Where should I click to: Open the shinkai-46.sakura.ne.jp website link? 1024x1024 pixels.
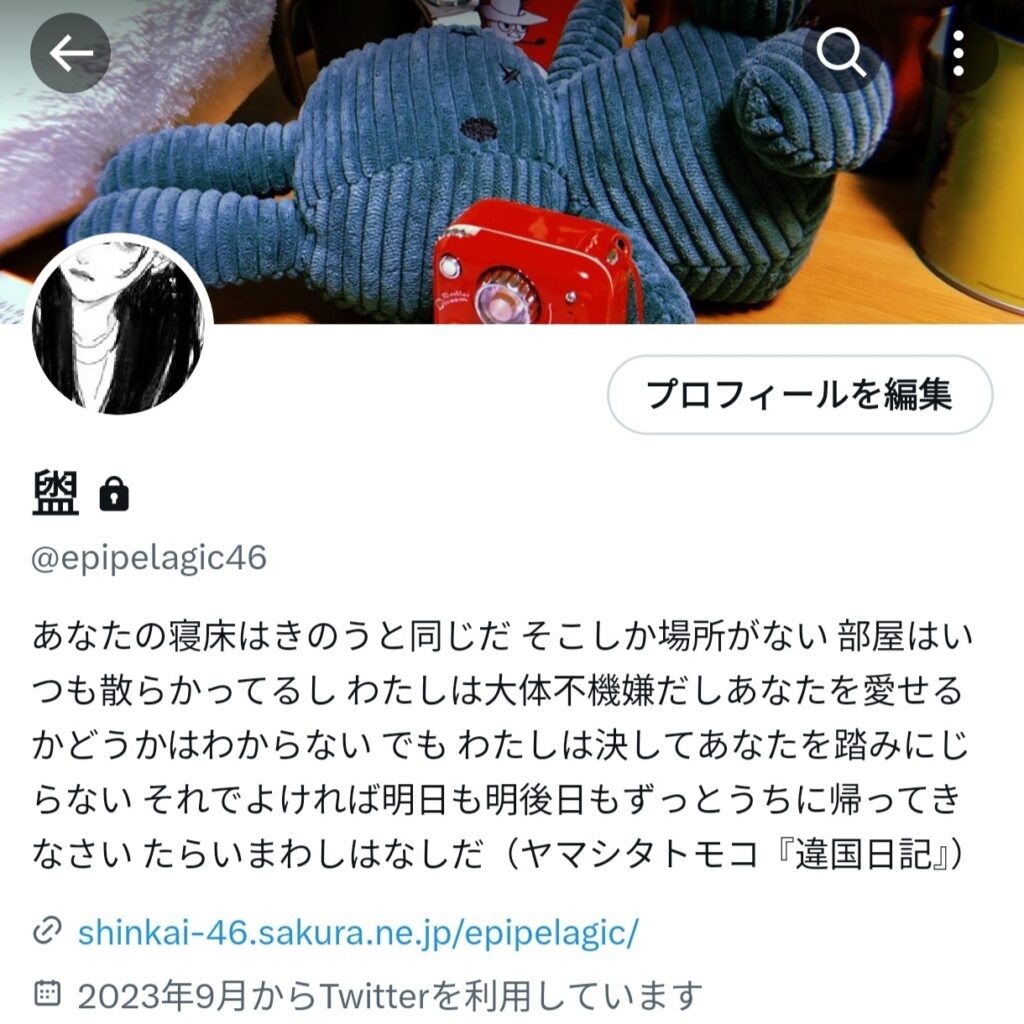coord(357,933)
